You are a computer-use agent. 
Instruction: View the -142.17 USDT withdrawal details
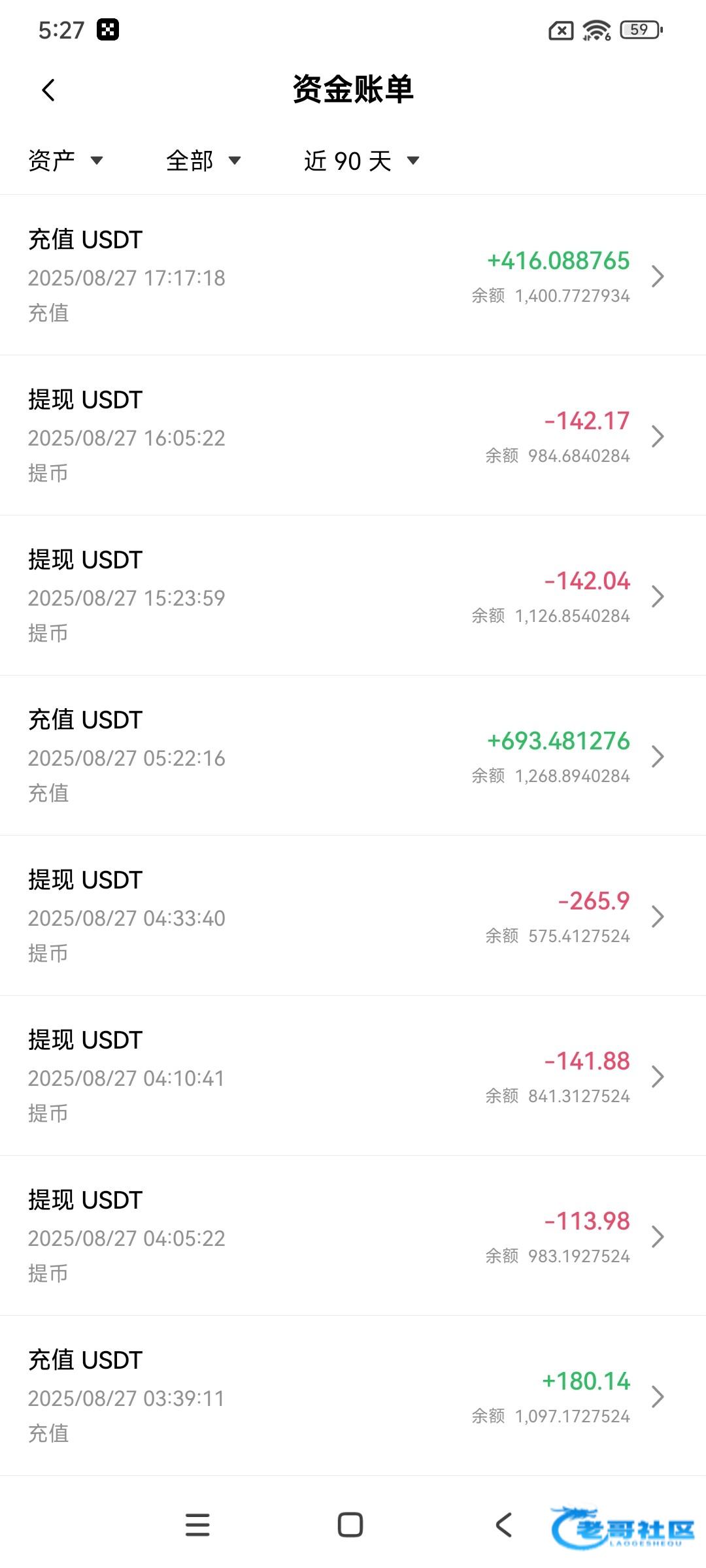point(353,436)
